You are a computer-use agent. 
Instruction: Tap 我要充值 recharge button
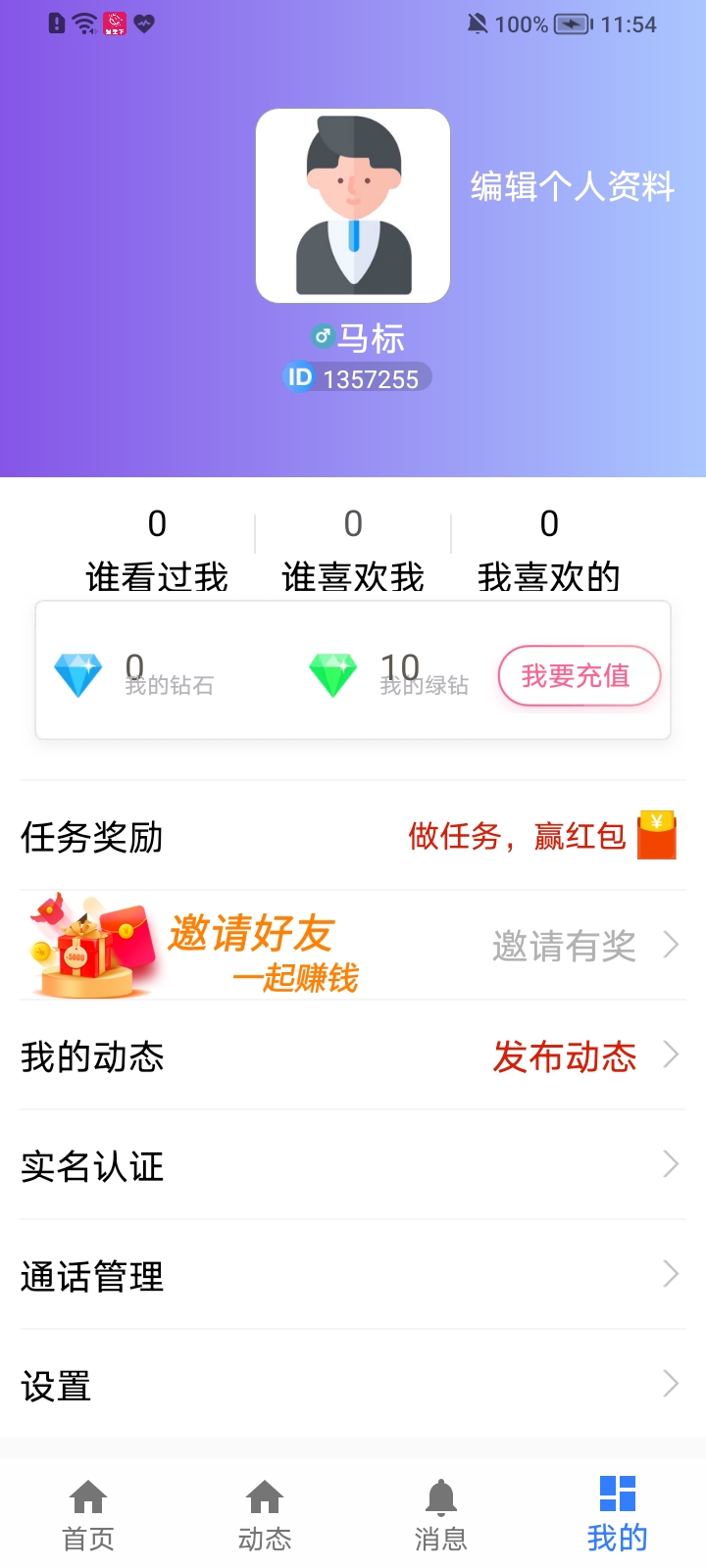click(x=579, y=675)
